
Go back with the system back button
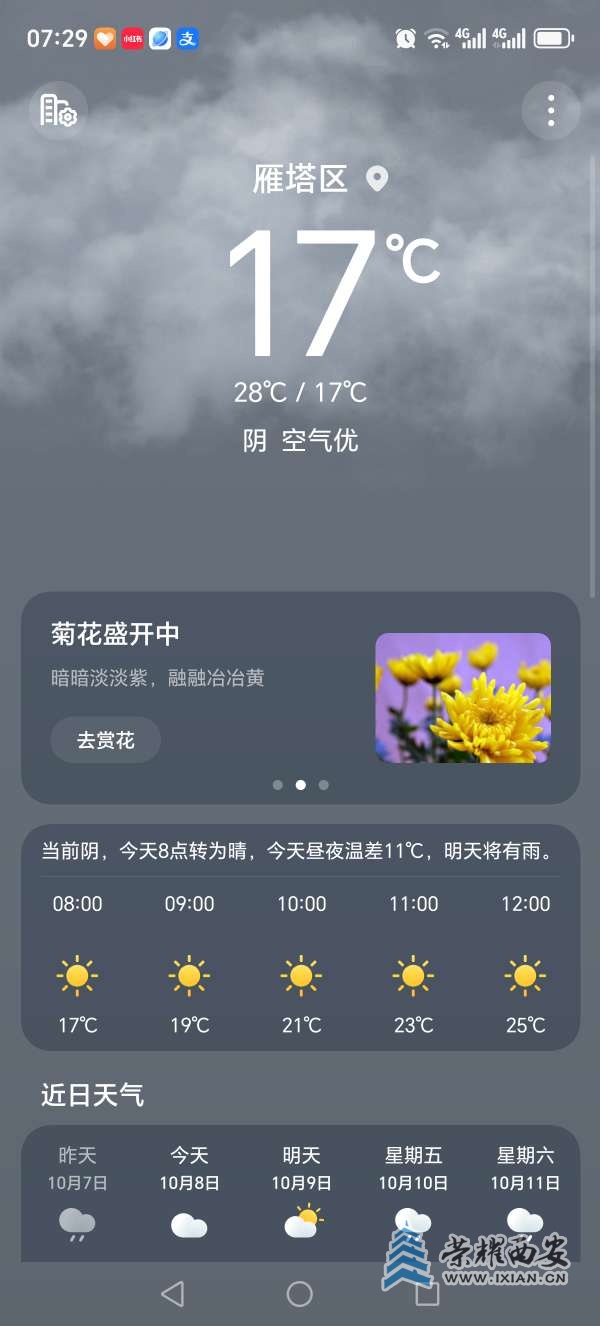click(x=172, y=1294)
